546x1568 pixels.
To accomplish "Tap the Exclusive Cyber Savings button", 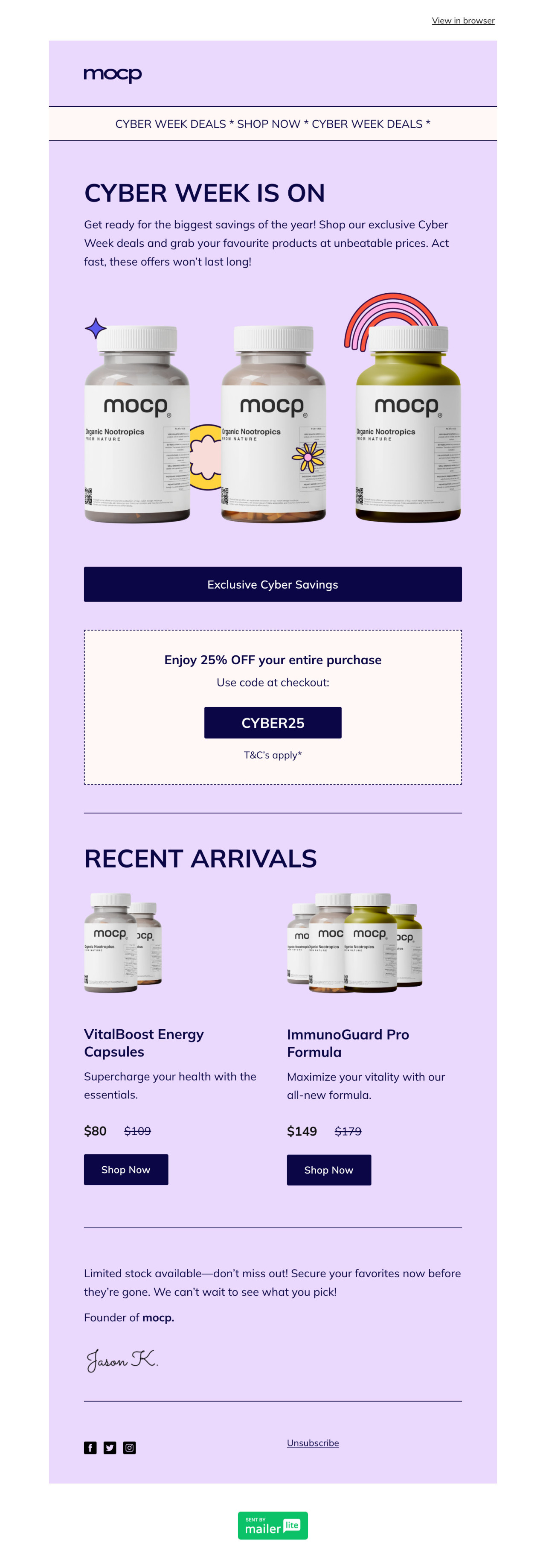I will pos(273,584).
